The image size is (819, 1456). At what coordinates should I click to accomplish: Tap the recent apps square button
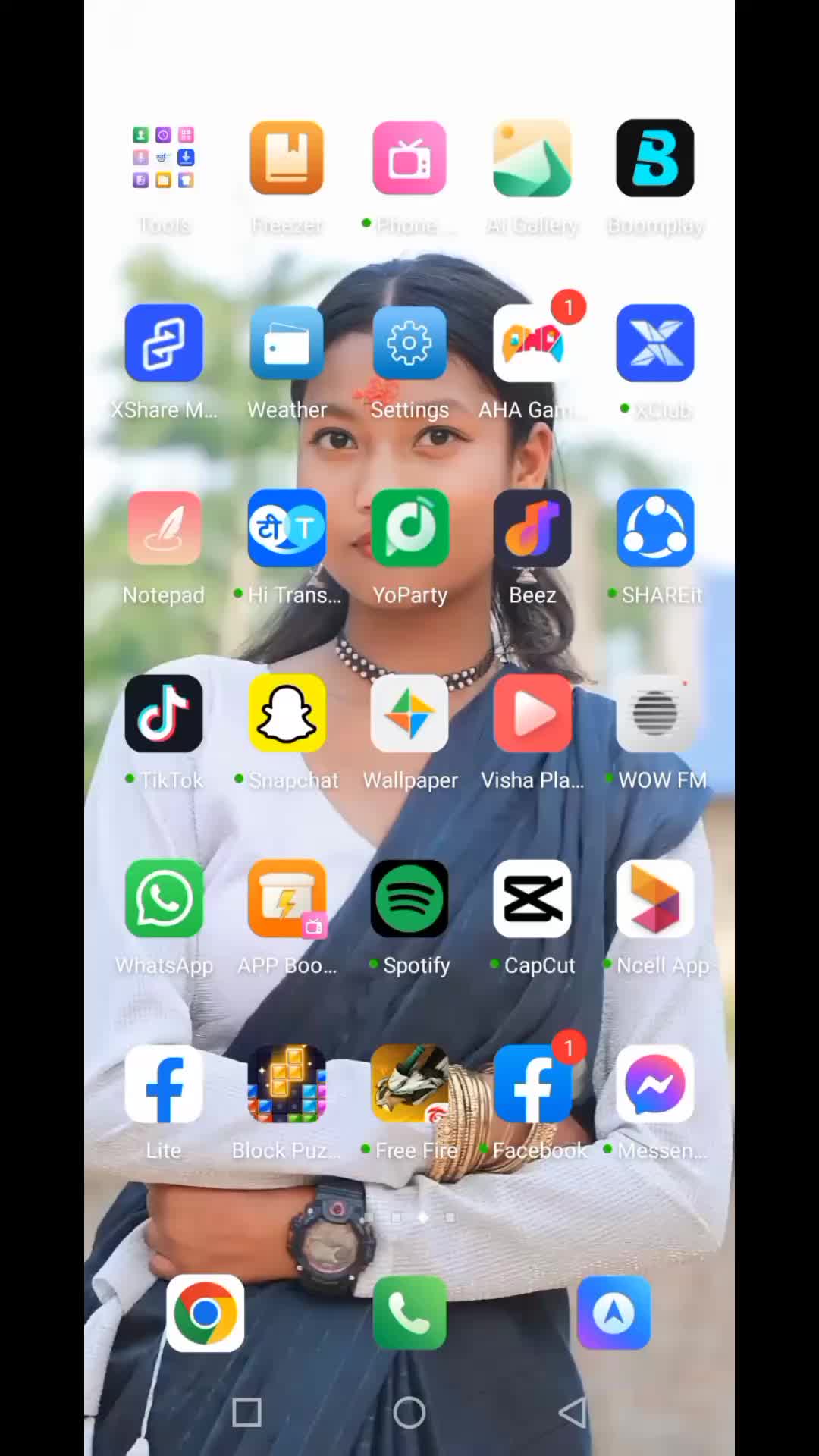[246, 1413]
